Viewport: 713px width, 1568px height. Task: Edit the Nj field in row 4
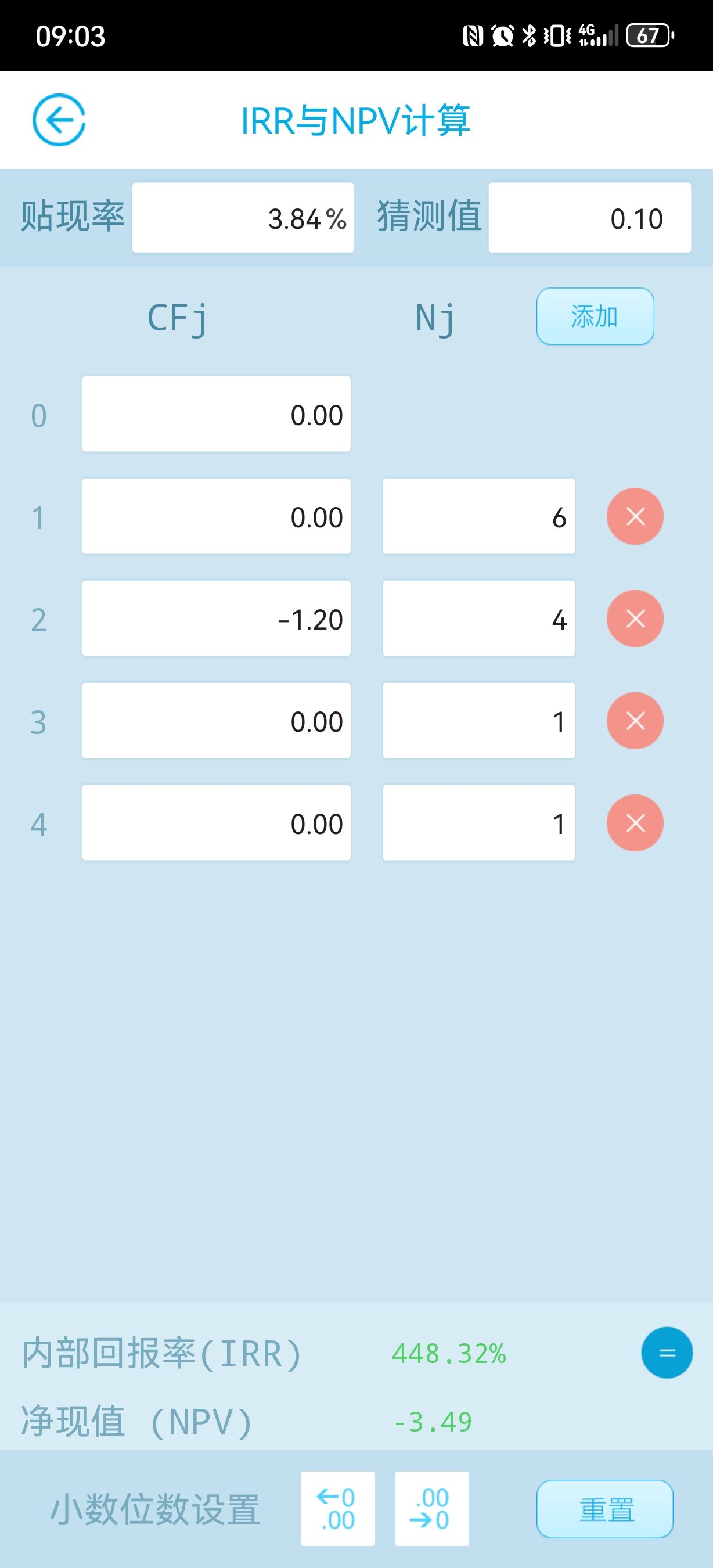coord(478,823)
